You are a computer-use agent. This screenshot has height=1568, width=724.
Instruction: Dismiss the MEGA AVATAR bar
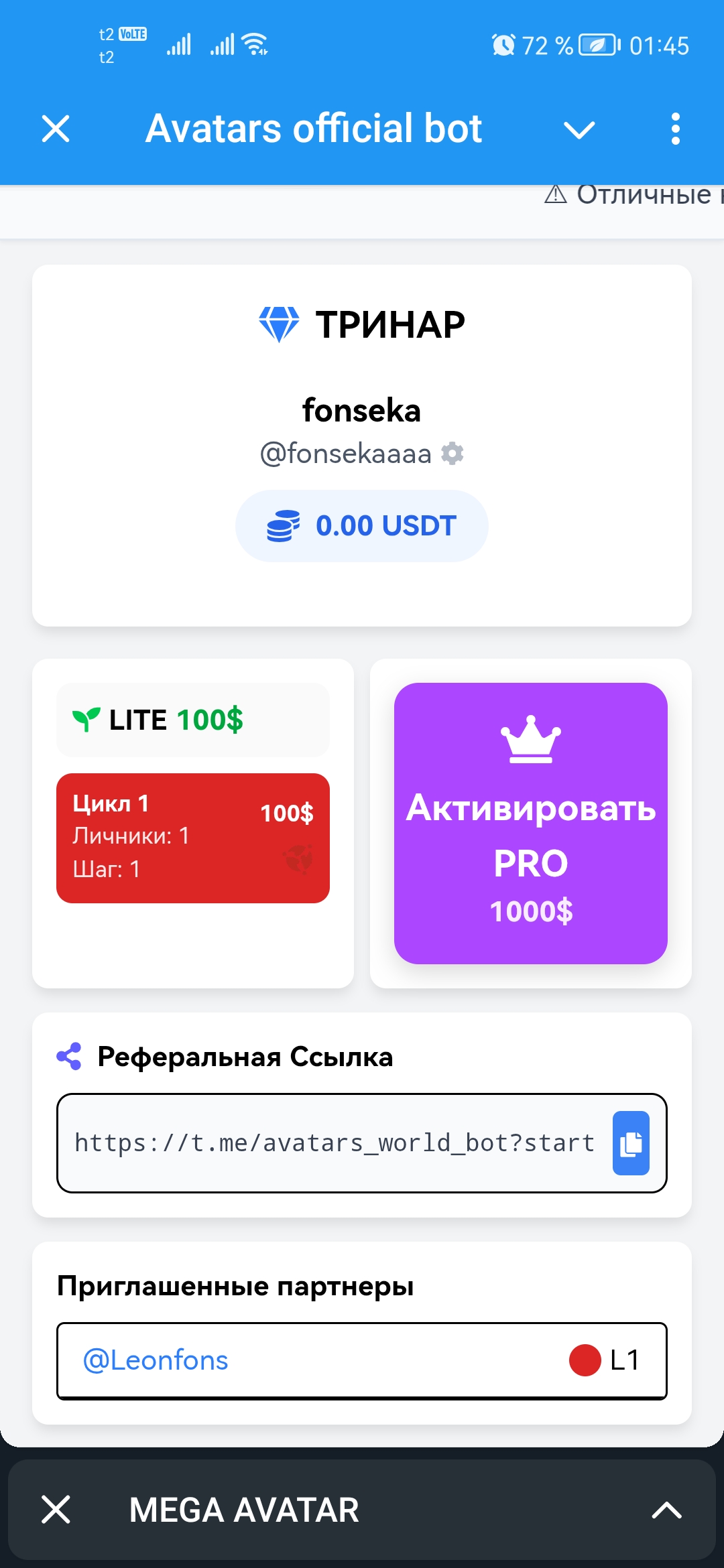(56, 1510)
